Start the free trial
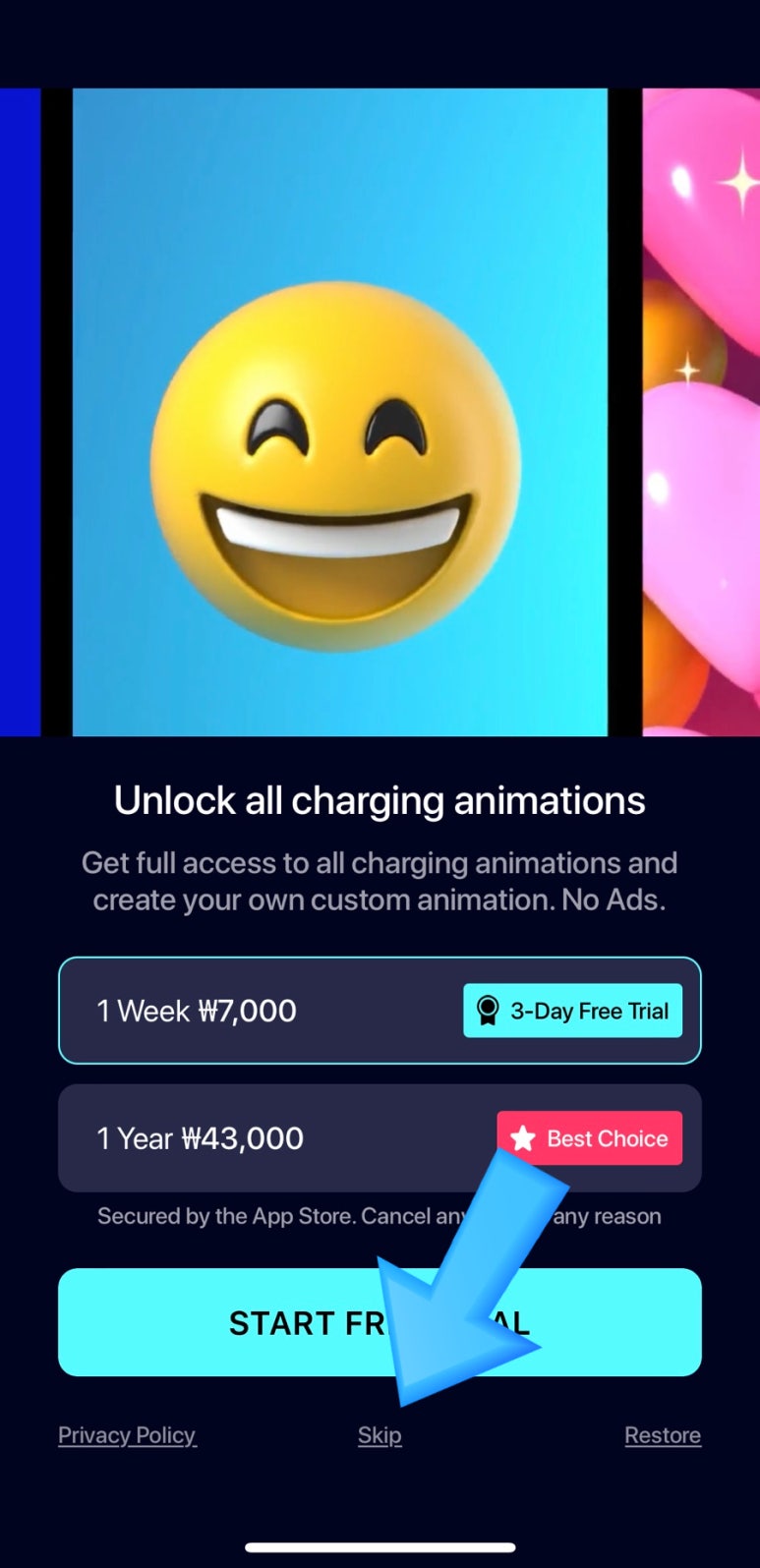Image resolution: width=760 pixels, height=1568 pixels. click(x=380, y=1322)
